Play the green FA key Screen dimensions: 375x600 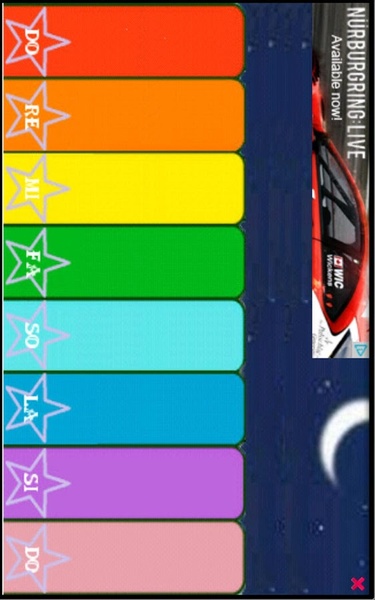pyautogui.click(x=124, y=262)
